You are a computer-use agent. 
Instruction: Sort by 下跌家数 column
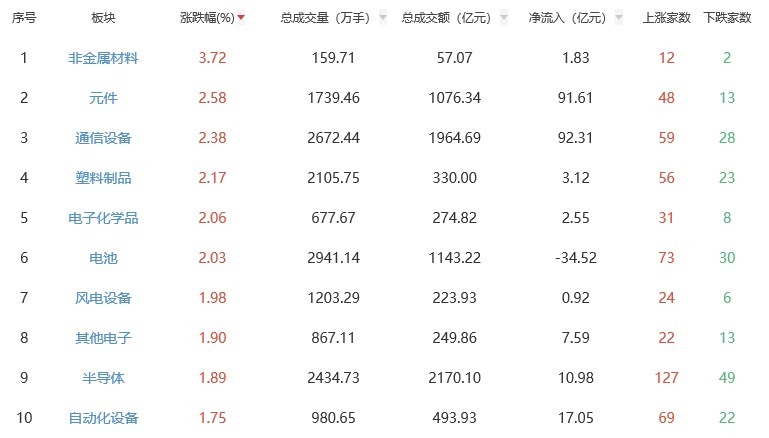(727, 18)
